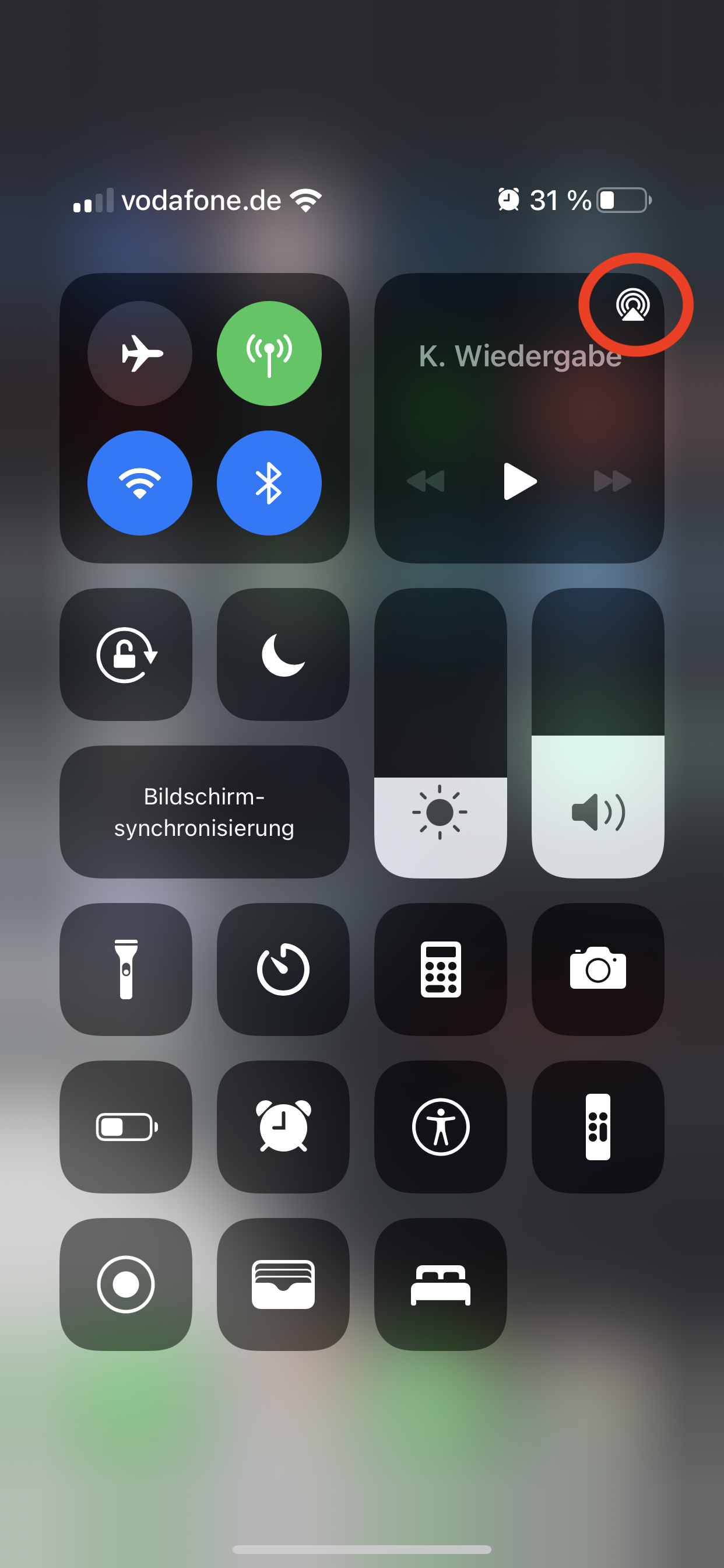Launch the calculator
The height and width of the screenshot is (1568, 724).
[441, 969]
